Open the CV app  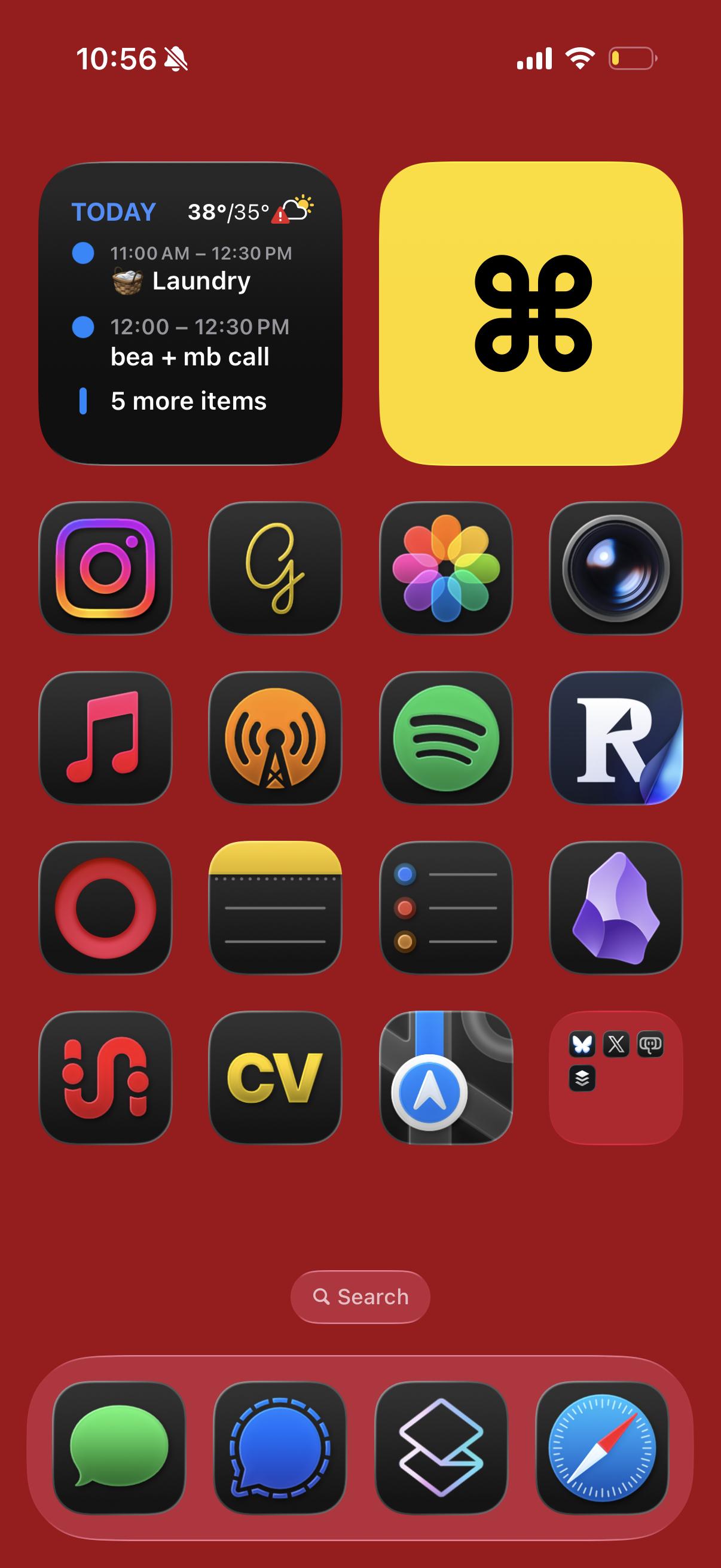275,1078
